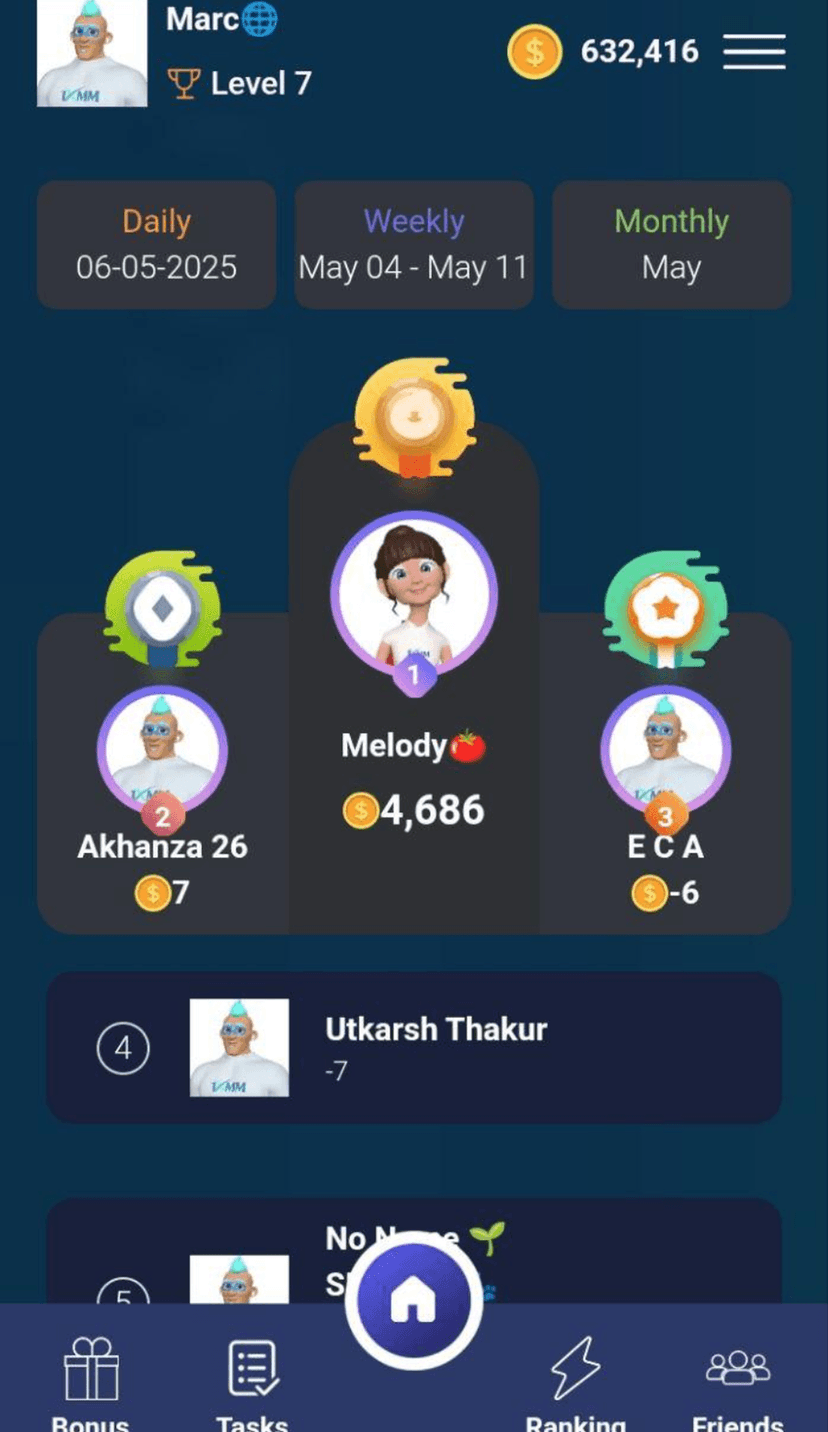Viewport: 828px width, 1432px height.
Task: Open Utkarsh Thakur's ranking row
Action: [x=413, y=1048]
